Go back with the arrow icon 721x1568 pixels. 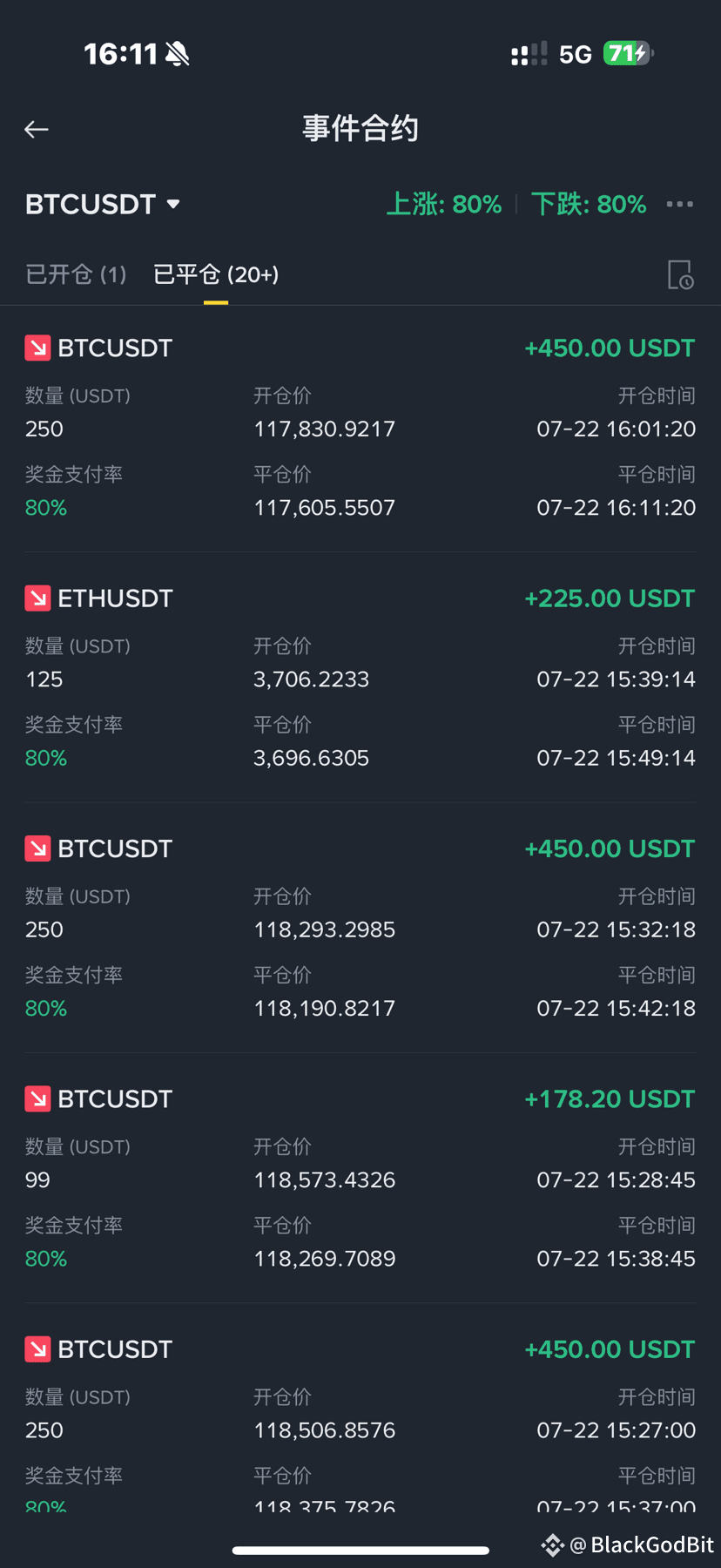[x=37, y=130]
